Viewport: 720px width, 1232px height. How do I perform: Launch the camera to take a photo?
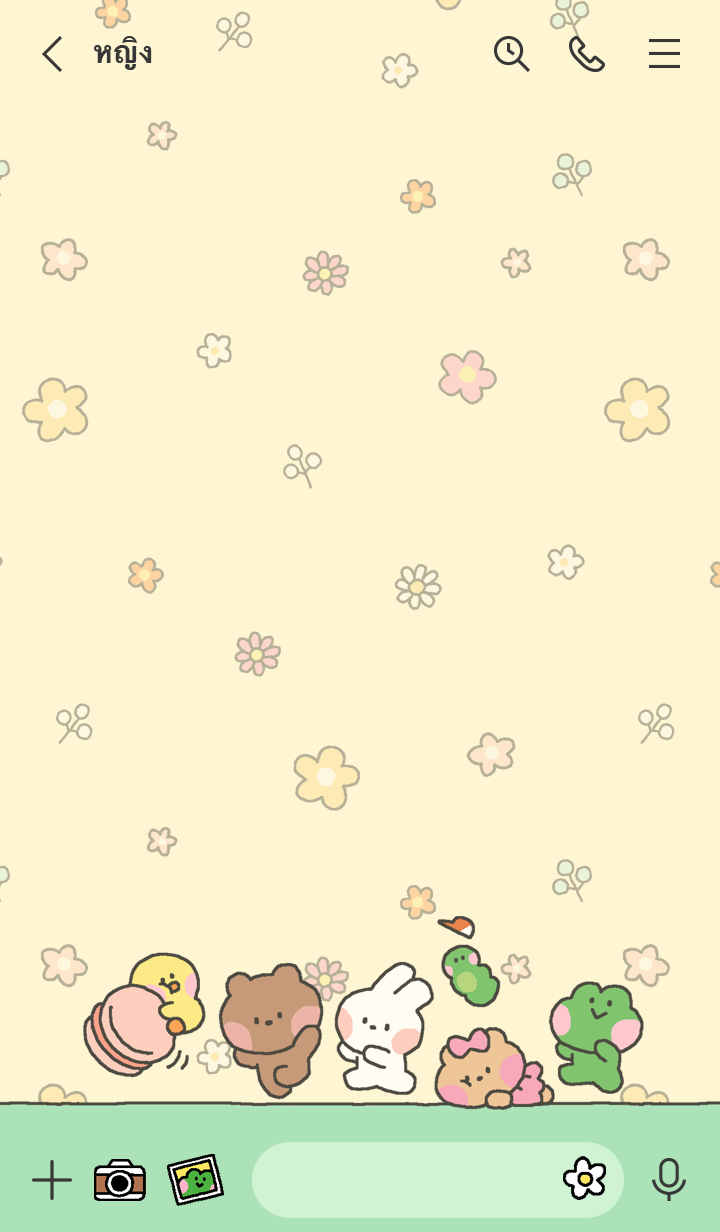[120, 1180]
